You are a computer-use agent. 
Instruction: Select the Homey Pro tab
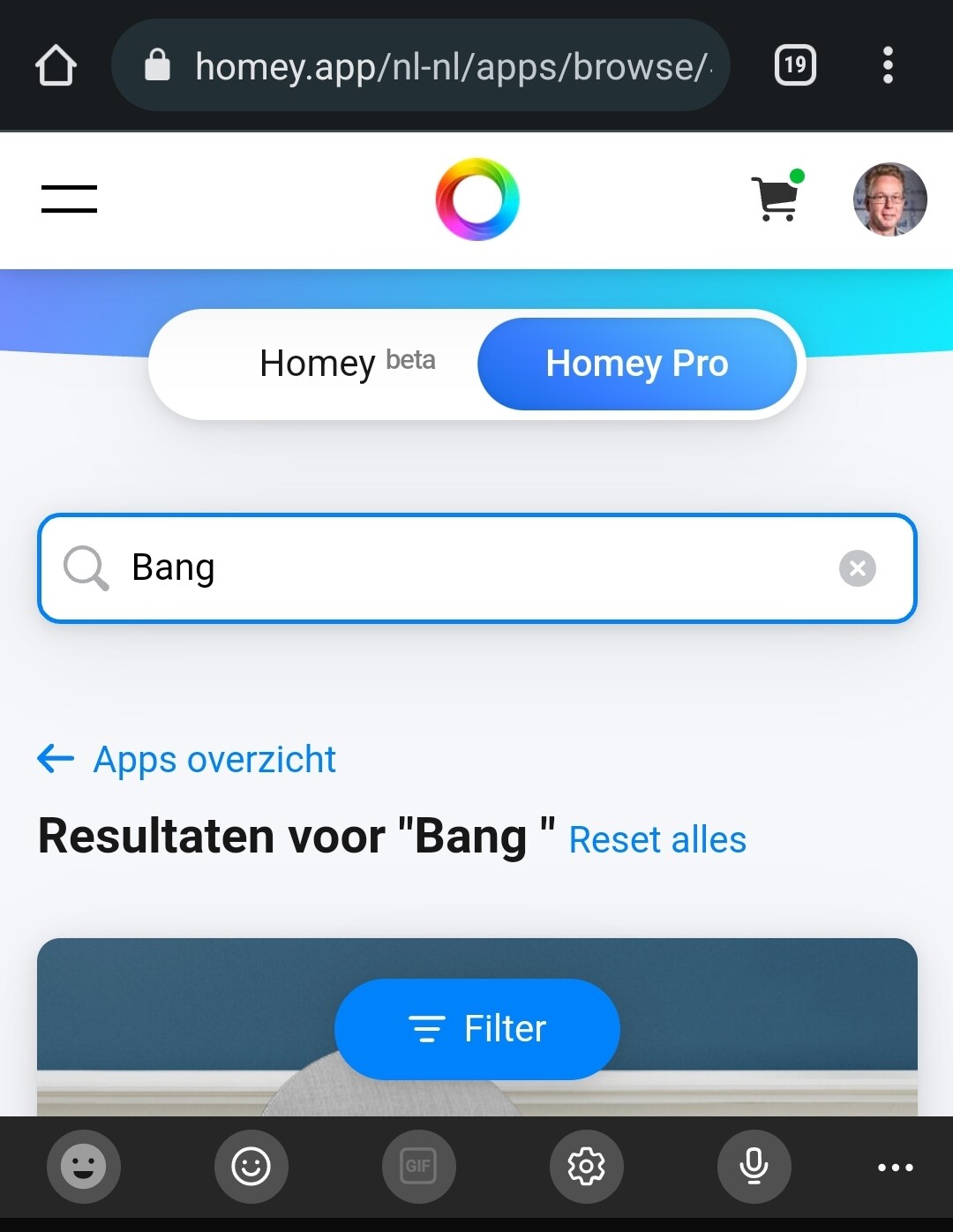pos(636,364)
